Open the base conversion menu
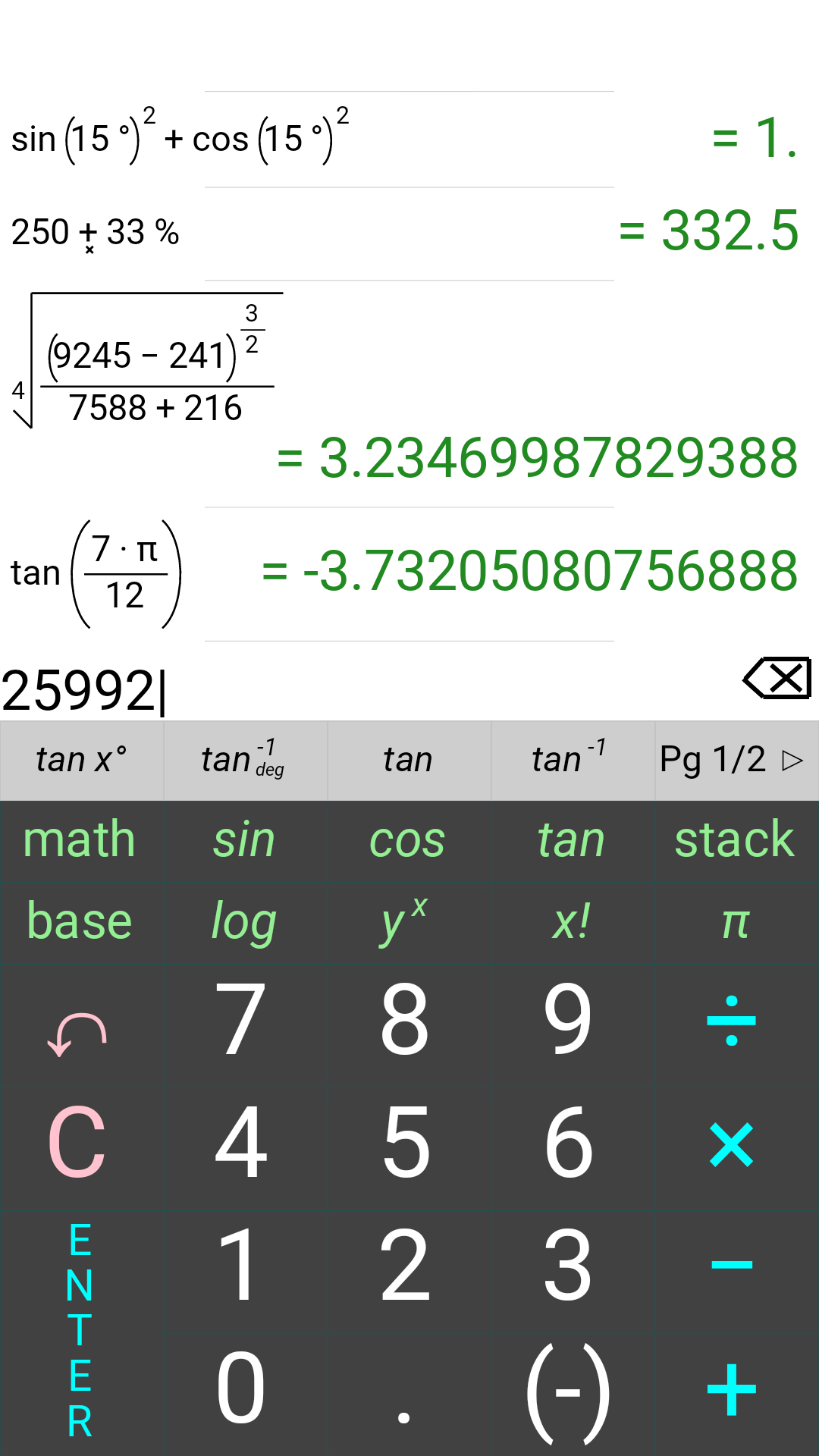 79,921
